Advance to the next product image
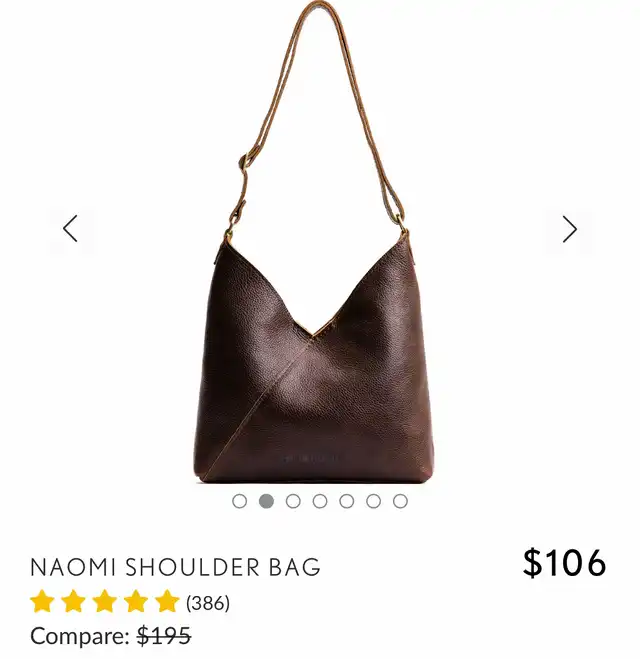The width and height of the screenshot is (640, 659). (569, 229)
